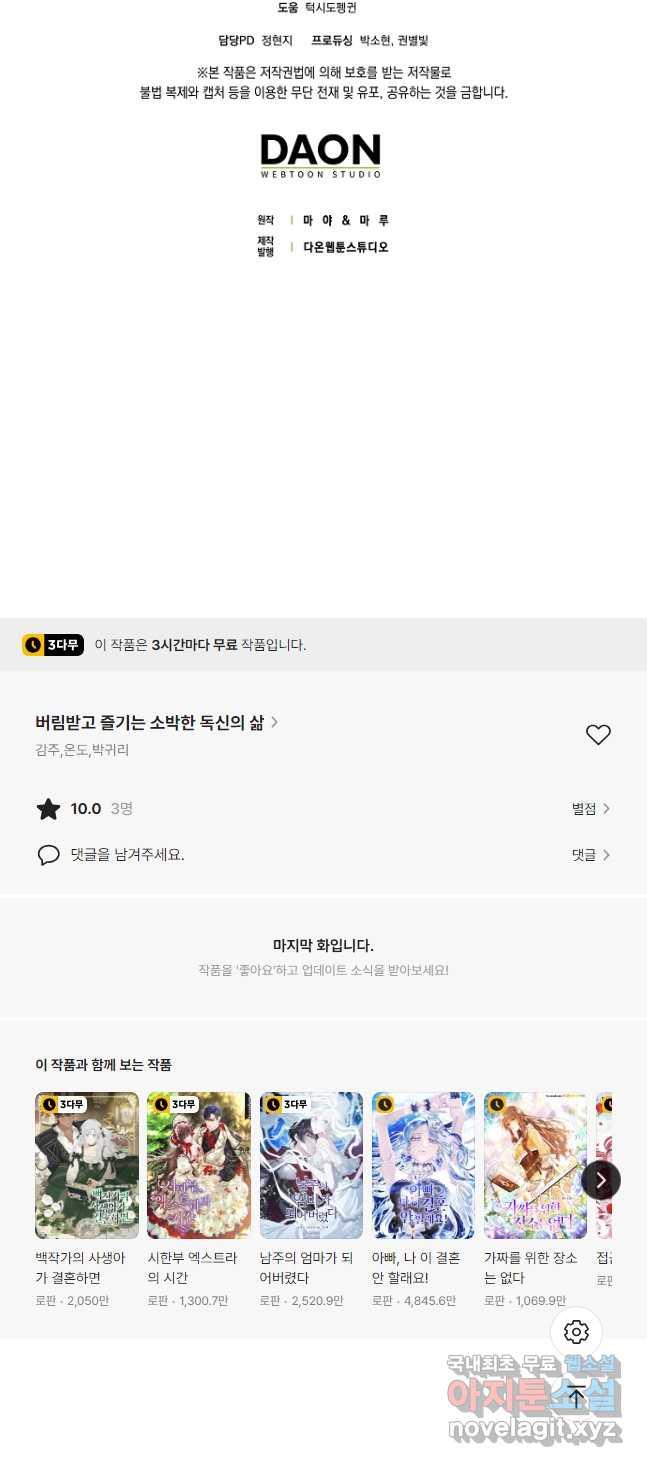Open the 별점 rating page
Viewport: 647px width, 1467px height.
pos(591,809)
